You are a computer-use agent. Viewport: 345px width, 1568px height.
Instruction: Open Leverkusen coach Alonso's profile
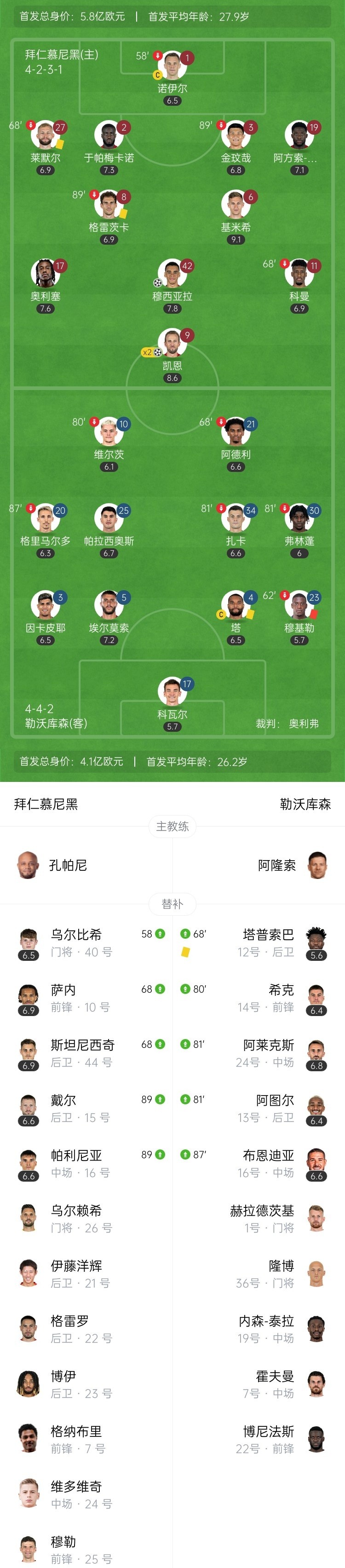[x=277, y=865]
